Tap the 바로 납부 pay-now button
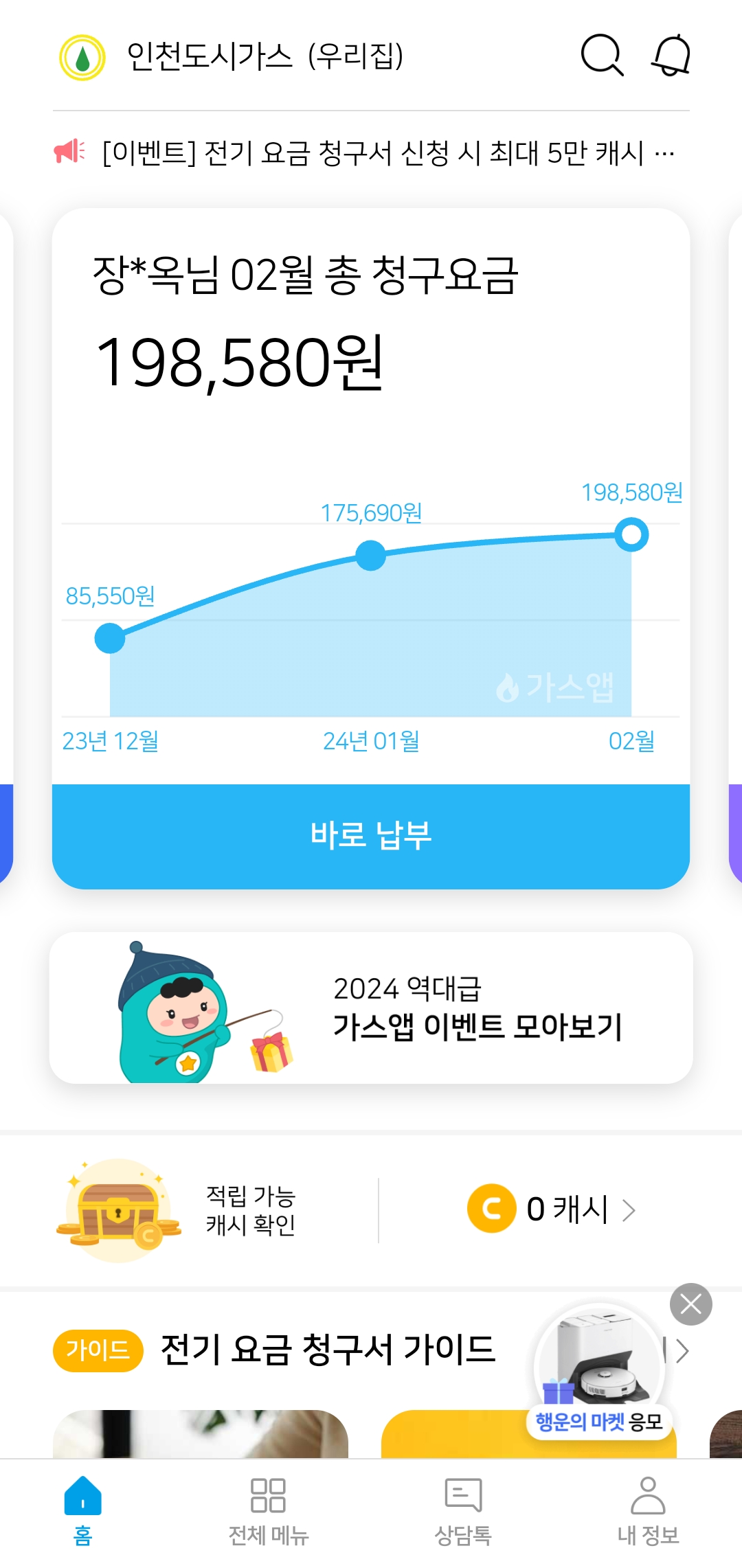This screenshot has height=1568, width=742. click(371, 836)
